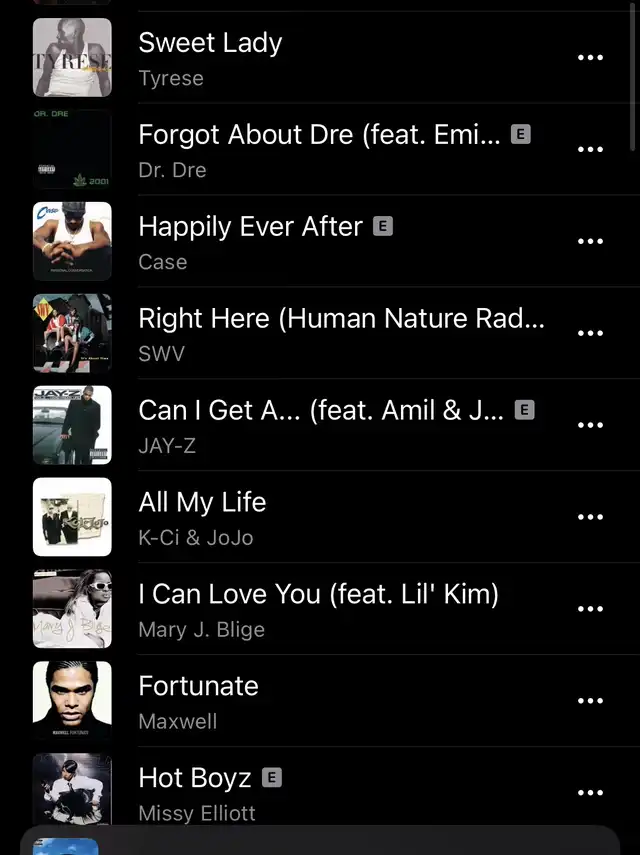Open more options for I Can Love You
This screenshot has width=640, height=855.
click(x=590, y=609)
